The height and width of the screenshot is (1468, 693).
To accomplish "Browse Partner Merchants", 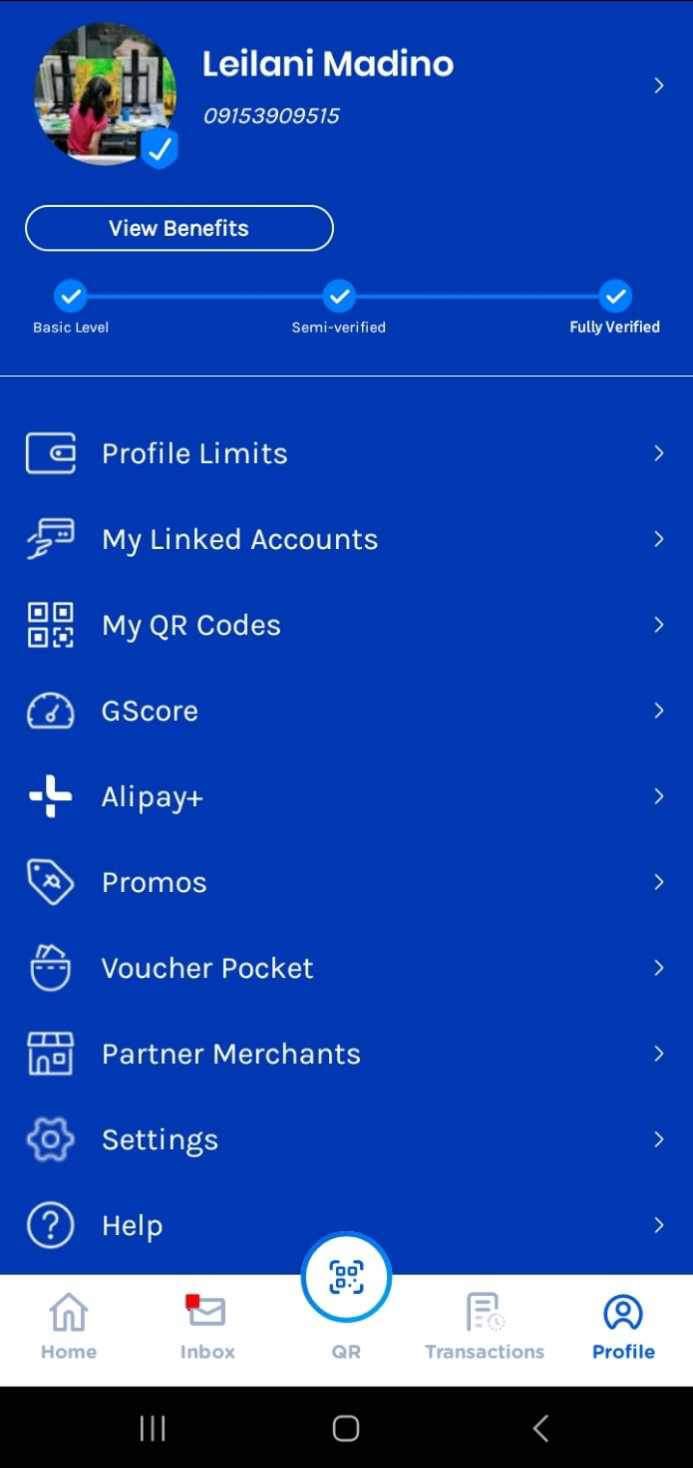I will point(345,1054).
